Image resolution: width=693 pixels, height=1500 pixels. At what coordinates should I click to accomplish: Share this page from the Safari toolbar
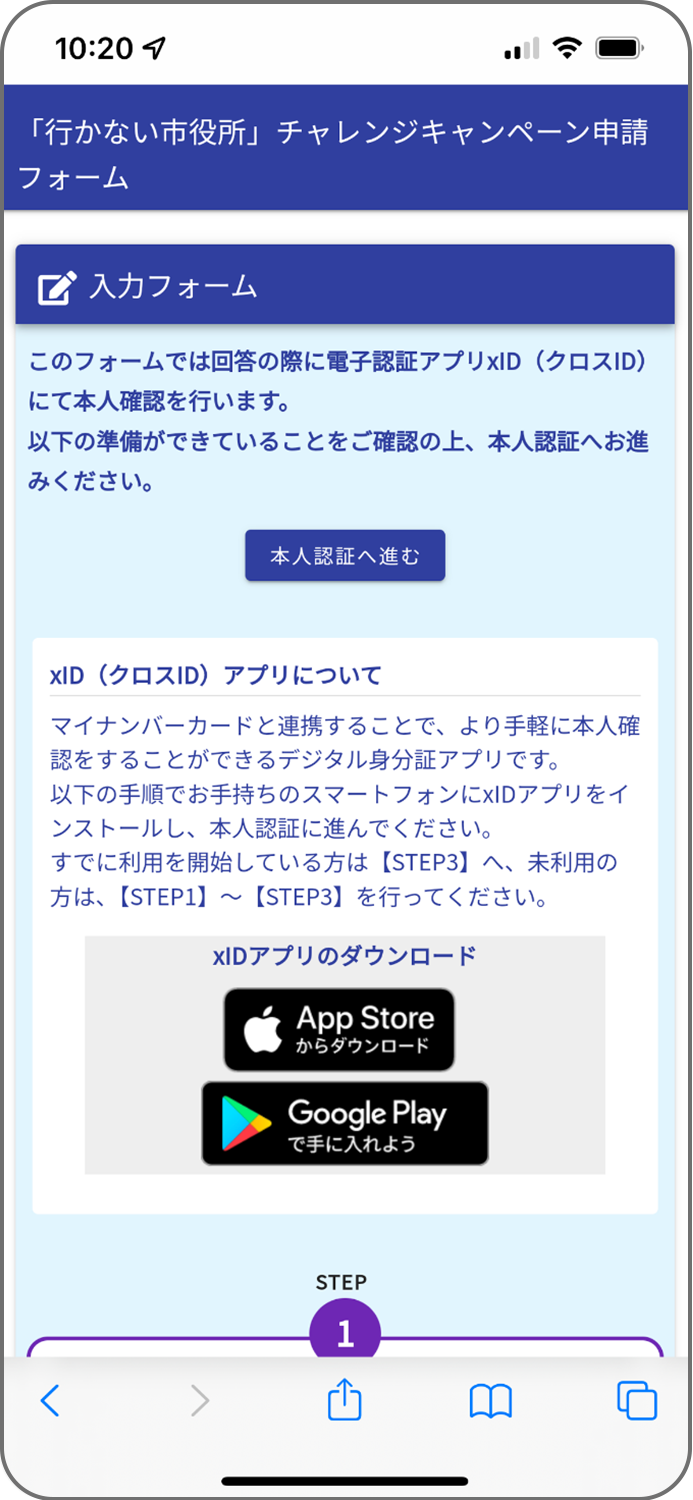(x=344, y=1399)
